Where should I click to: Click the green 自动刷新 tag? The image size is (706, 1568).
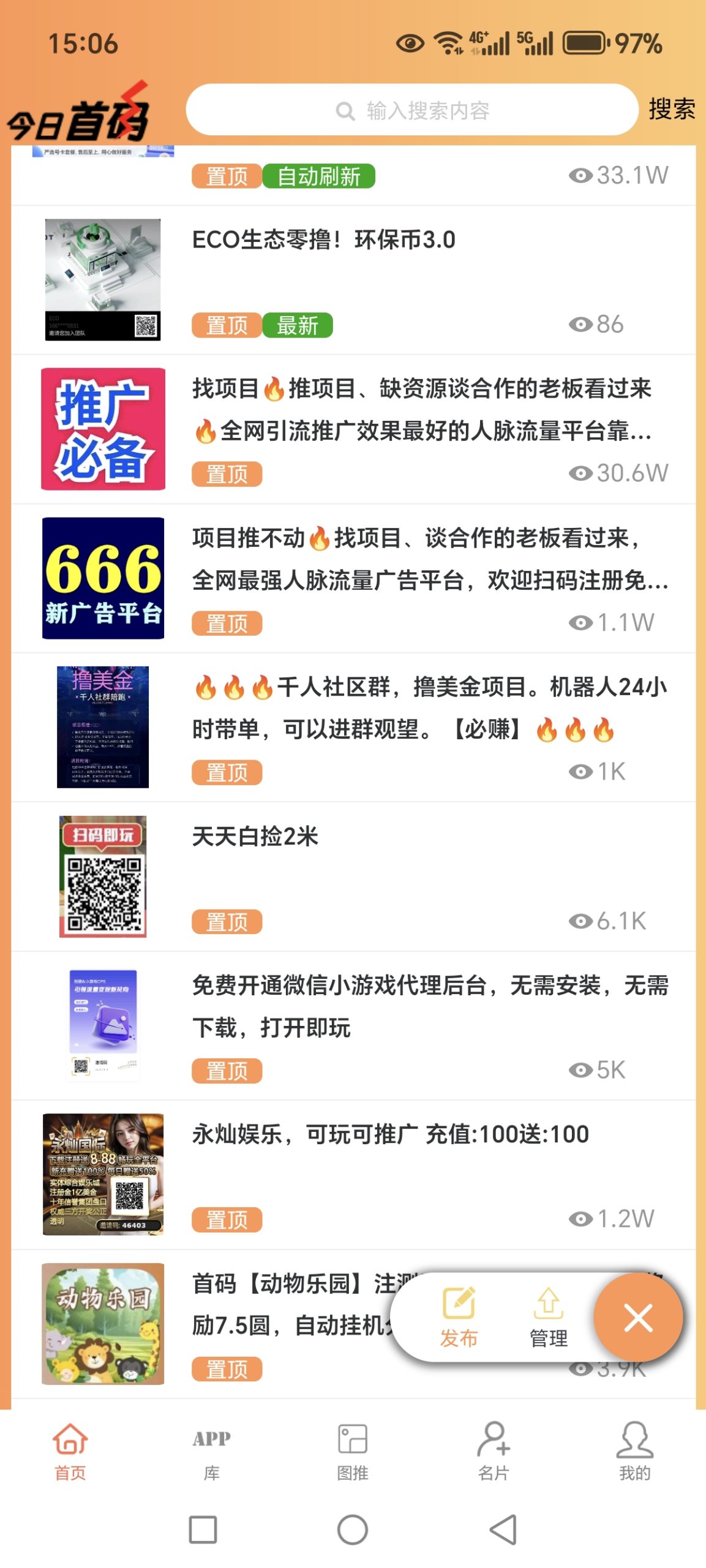tap(321, 176)
